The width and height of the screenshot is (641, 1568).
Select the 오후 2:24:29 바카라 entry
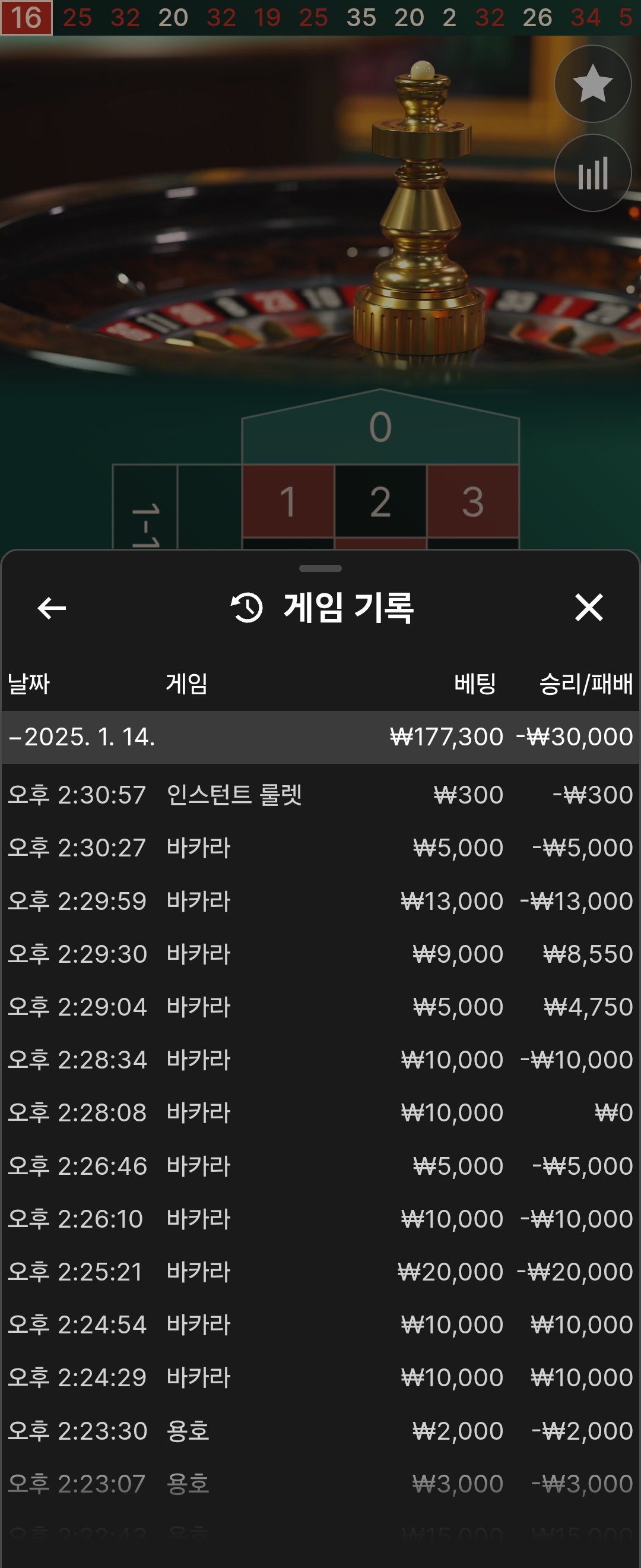click(320, 1377)
